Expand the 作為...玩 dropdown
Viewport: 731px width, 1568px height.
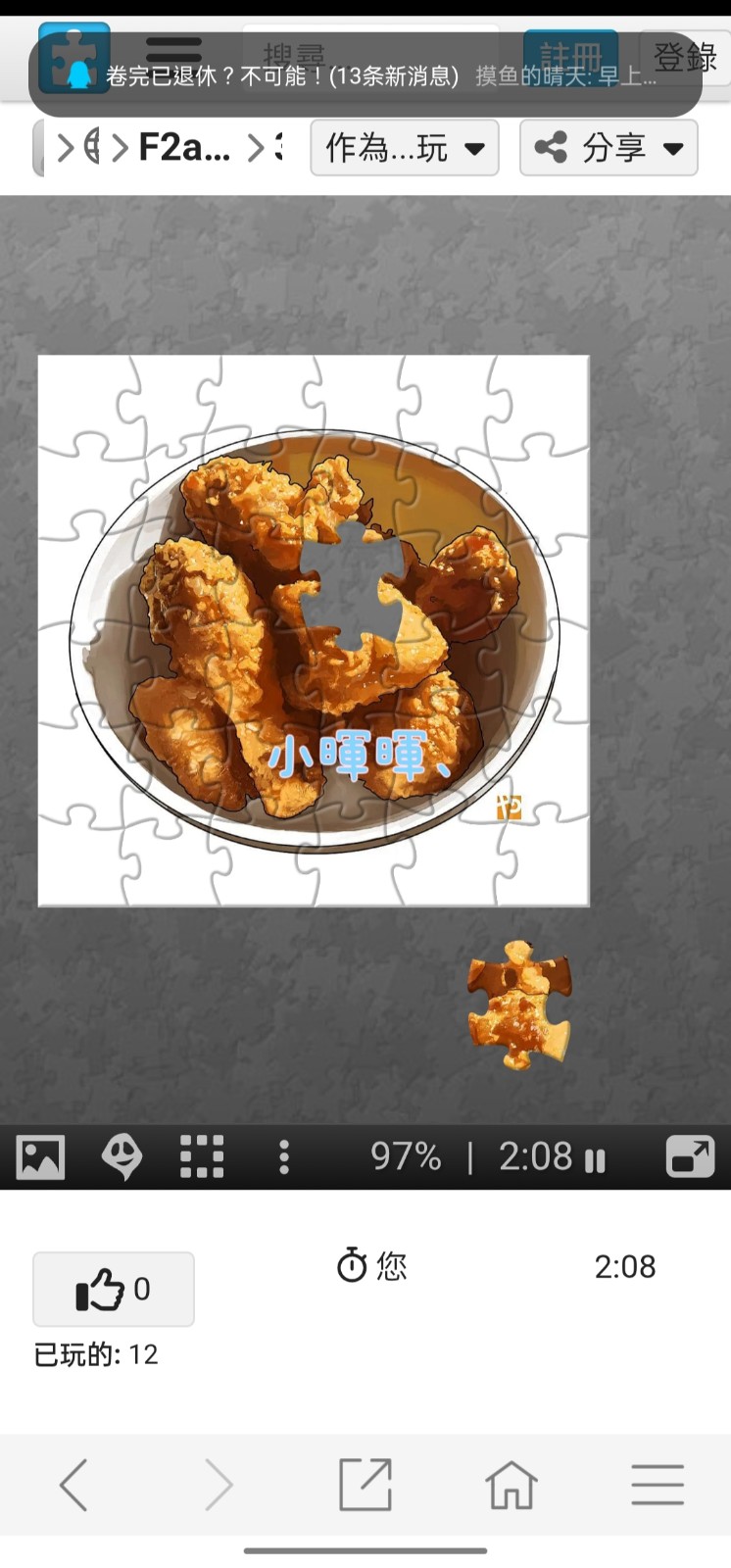(405, 148)
